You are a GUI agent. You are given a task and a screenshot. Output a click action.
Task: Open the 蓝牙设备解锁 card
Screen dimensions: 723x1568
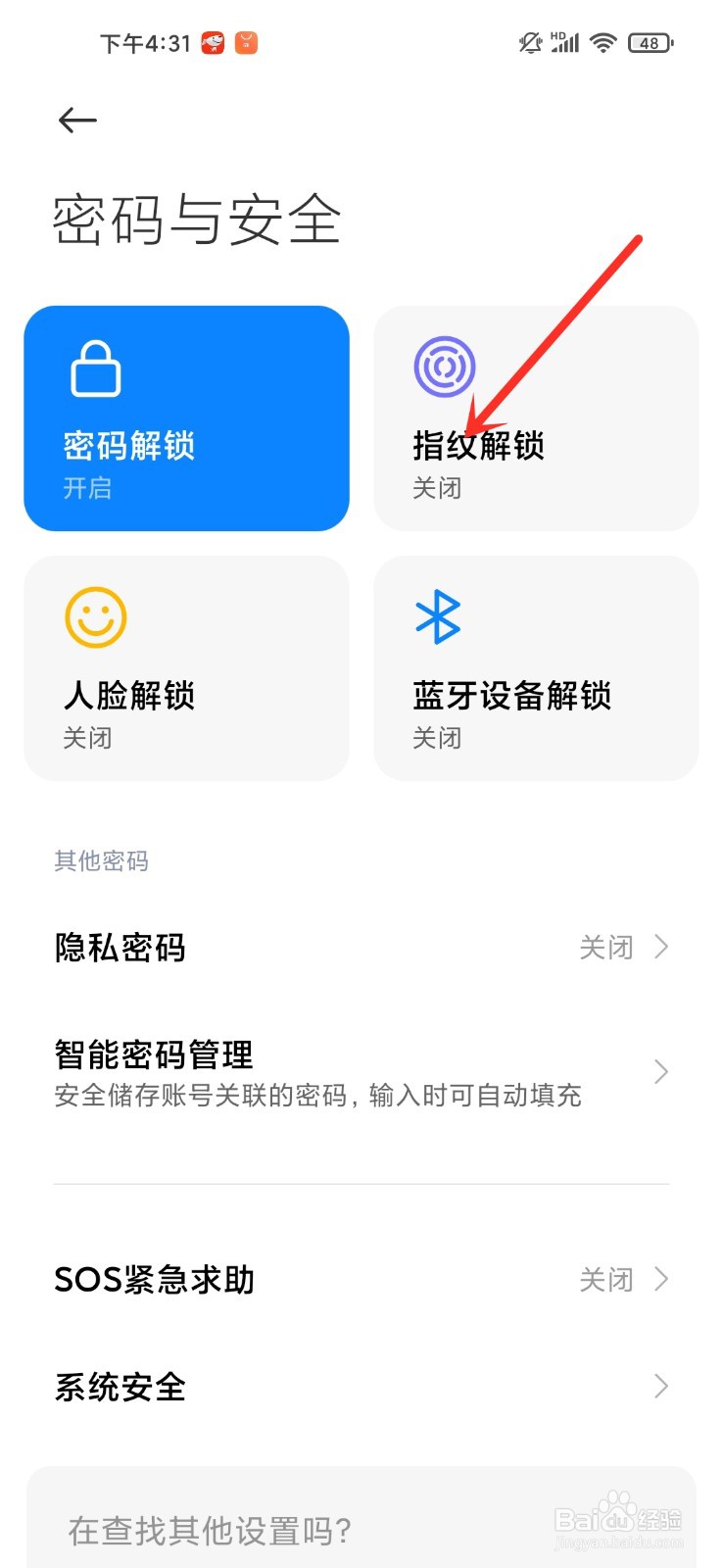point(535,668)
